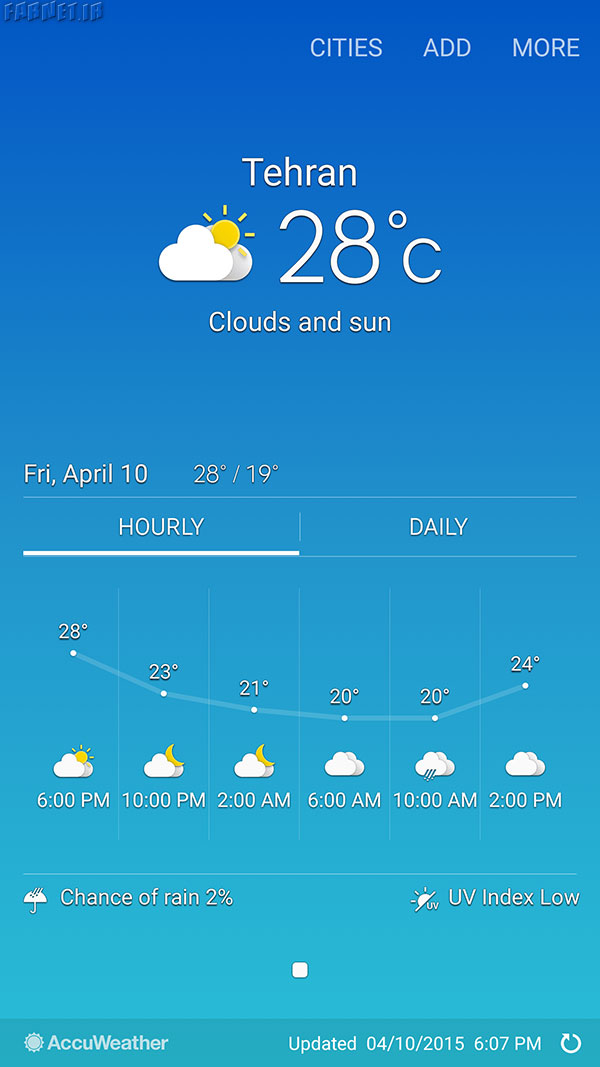Image resolution: width=600 pixels, height=1067 pixels.
Task: Open the Cities list
Action: [346, 48]
